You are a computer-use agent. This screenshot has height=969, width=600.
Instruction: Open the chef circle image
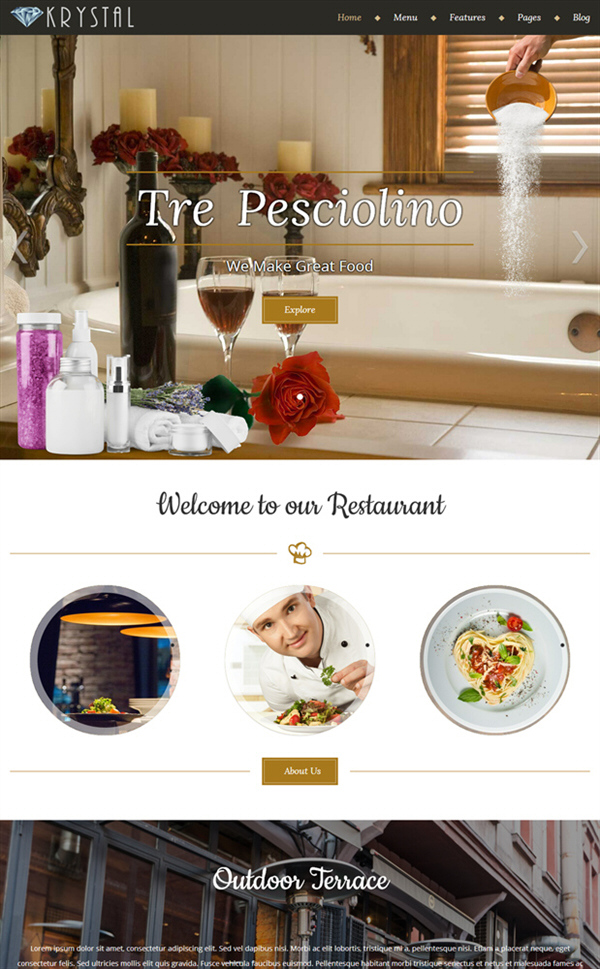(300, 660)
